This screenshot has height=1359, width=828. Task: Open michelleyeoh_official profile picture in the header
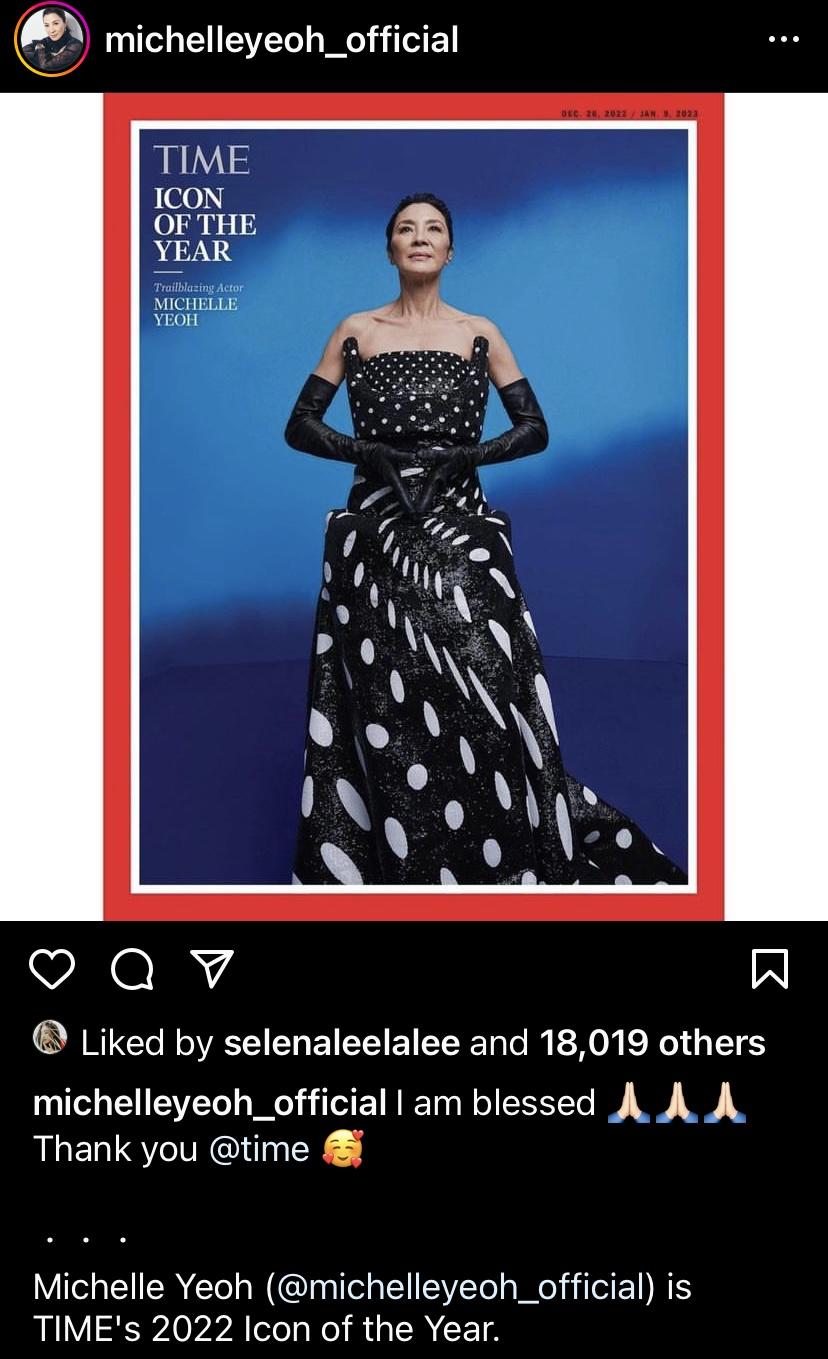pyautogui.click(x=50, y=40)
